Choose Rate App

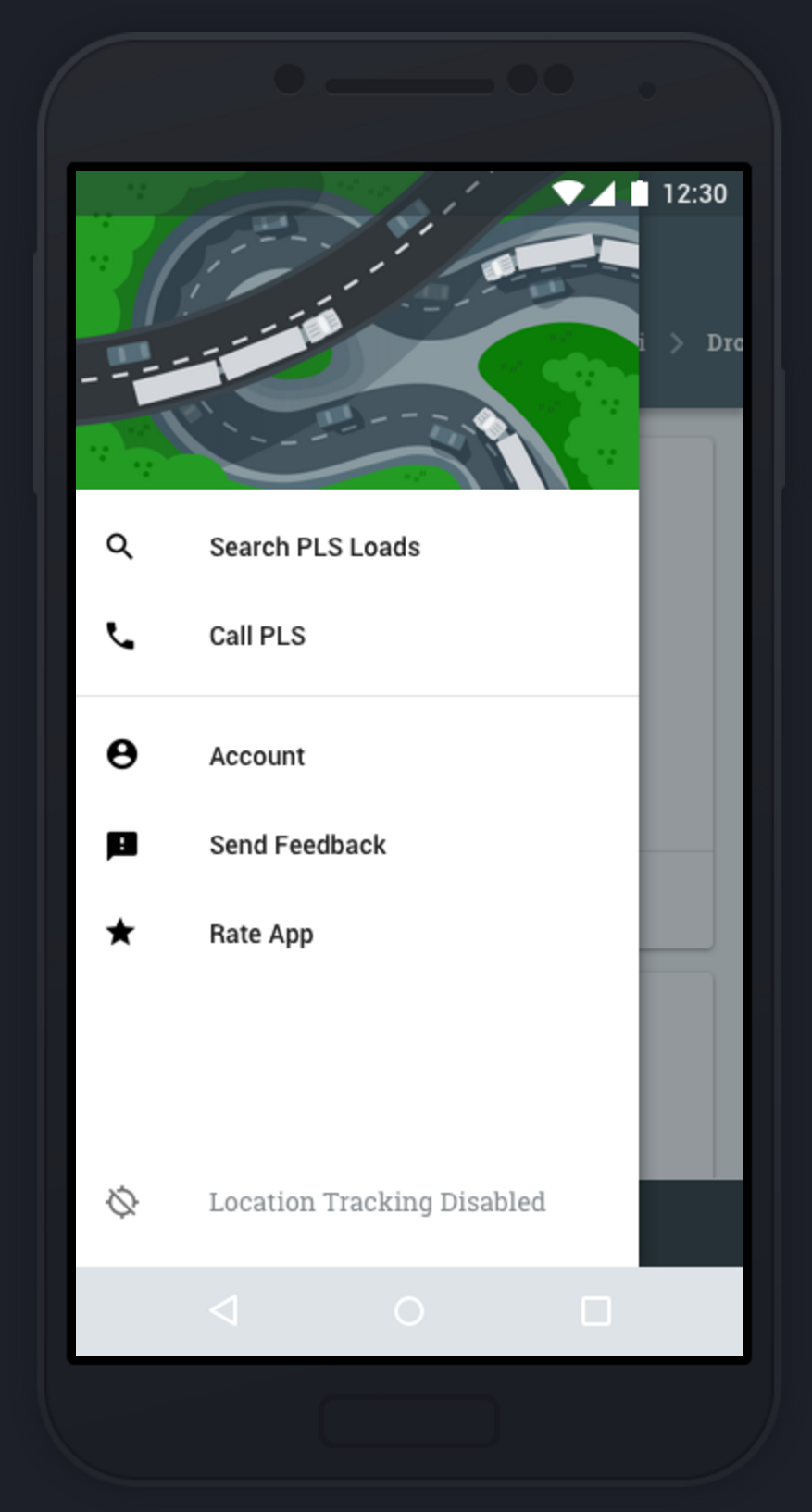(x=357, y=934)
